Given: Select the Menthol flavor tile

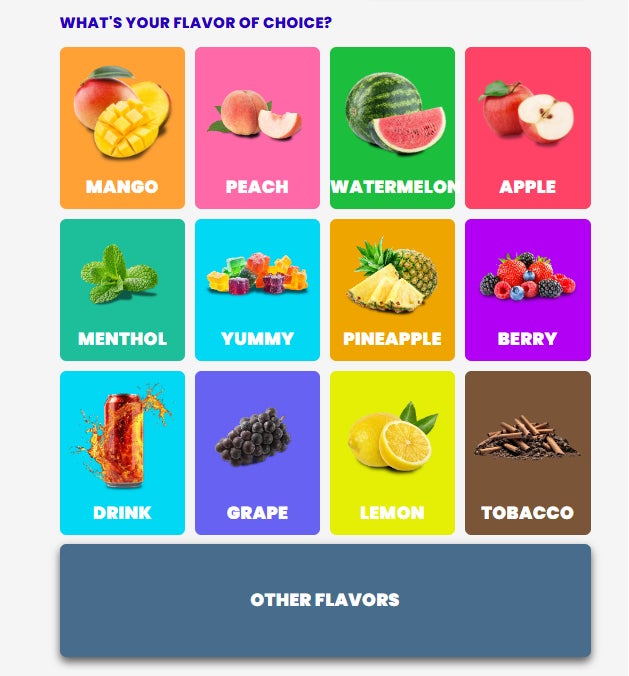Looking at the screenshot, I should click(122, 290).
